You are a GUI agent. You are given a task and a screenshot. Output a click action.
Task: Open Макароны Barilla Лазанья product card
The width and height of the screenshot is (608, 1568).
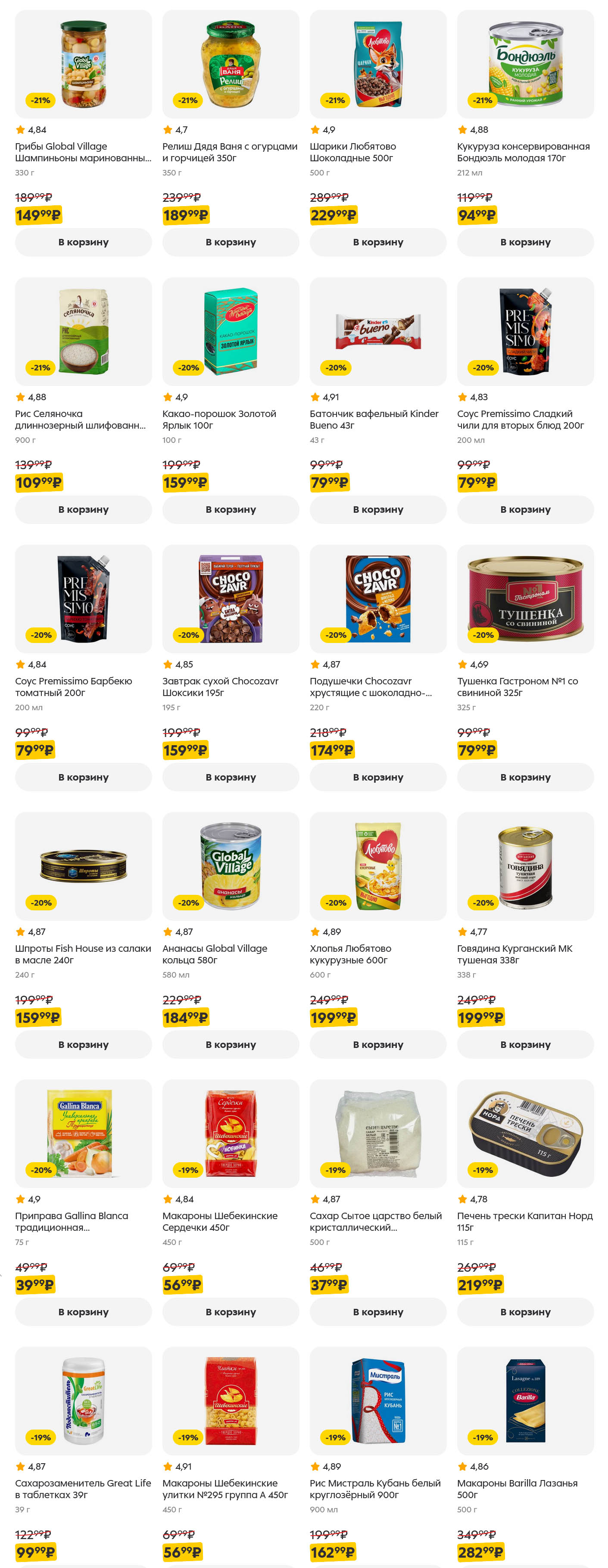click(x=525, y=1400)
